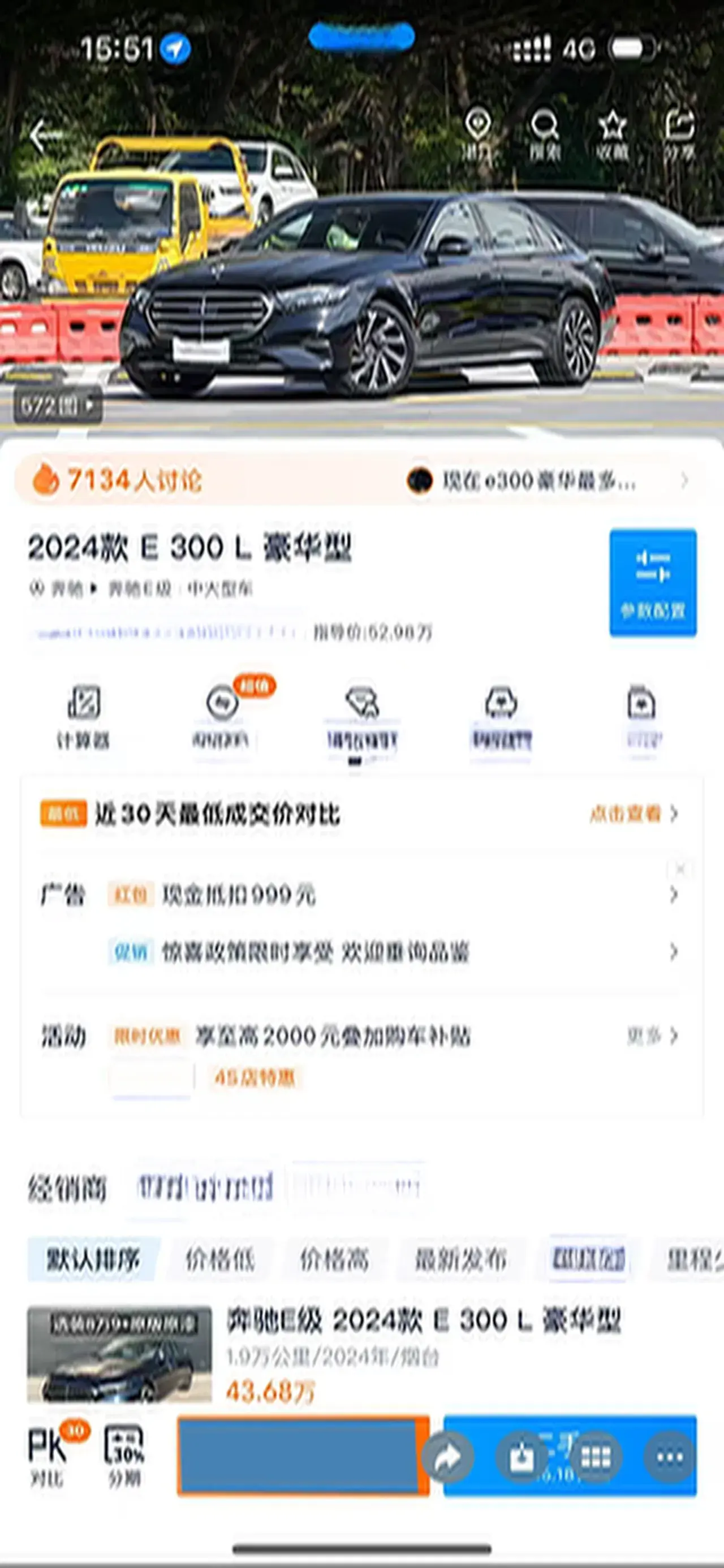Sort listings by 最新发布
724x1568 pixels.
(x=460, y=1259)
